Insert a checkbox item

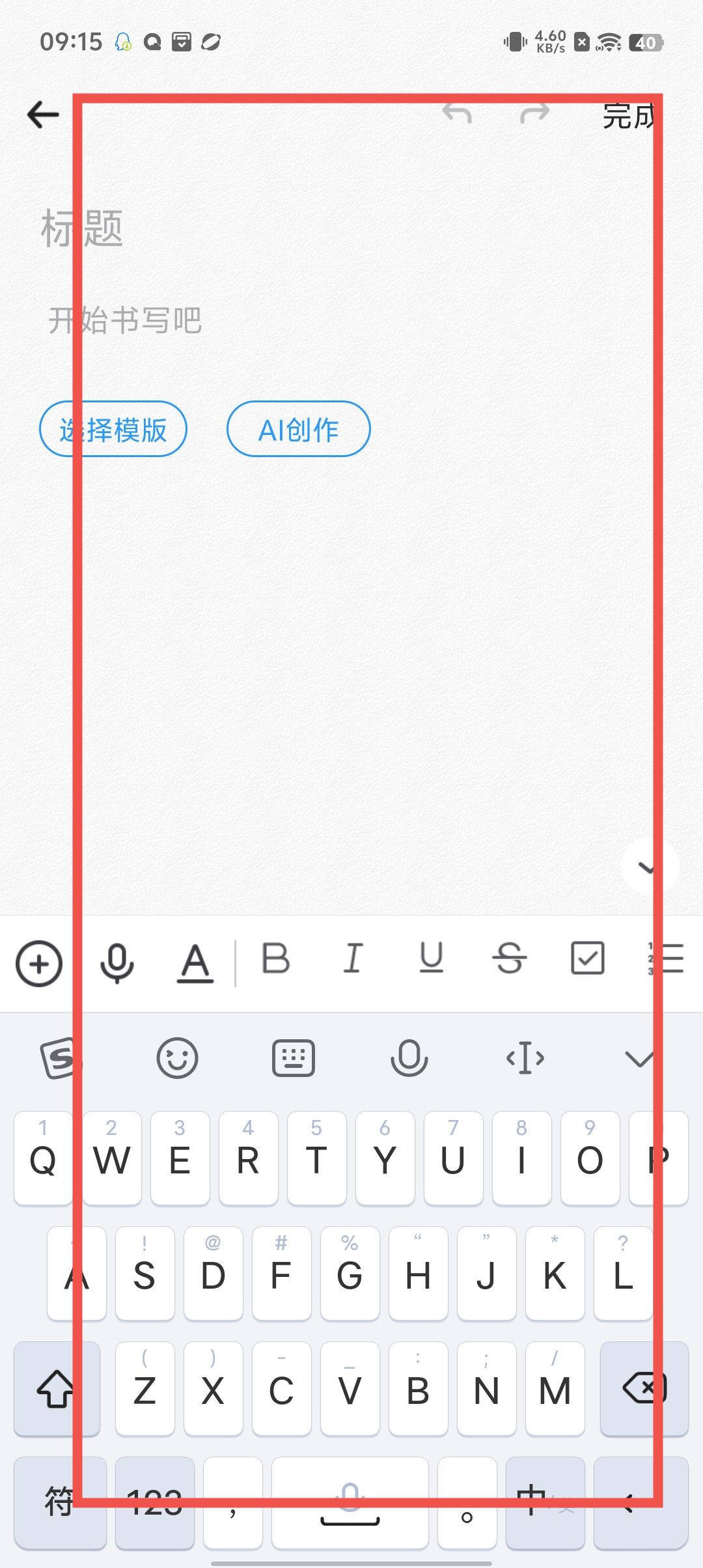click(x=587, y=959)
